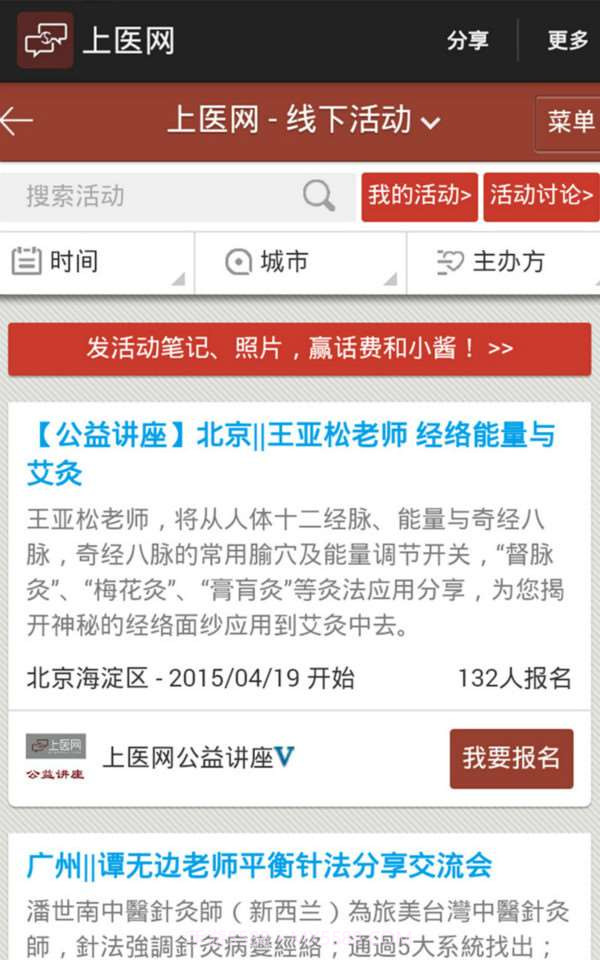Open 活动讨论 discussions

coord(540,196)
